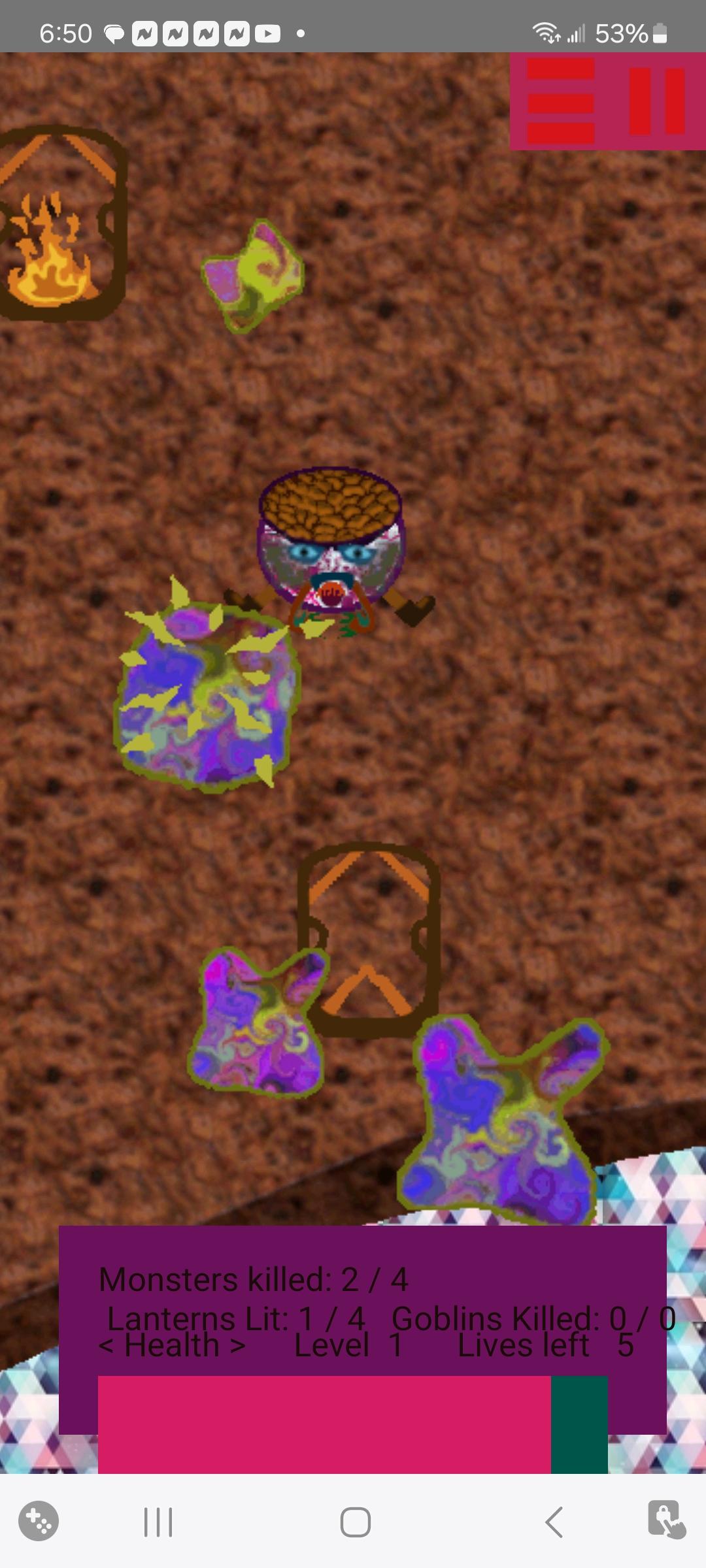This screenshot has height=1568, width=706.
Task: Go to the home screen
Action: pyautogui.click(x=355, y=1522)
